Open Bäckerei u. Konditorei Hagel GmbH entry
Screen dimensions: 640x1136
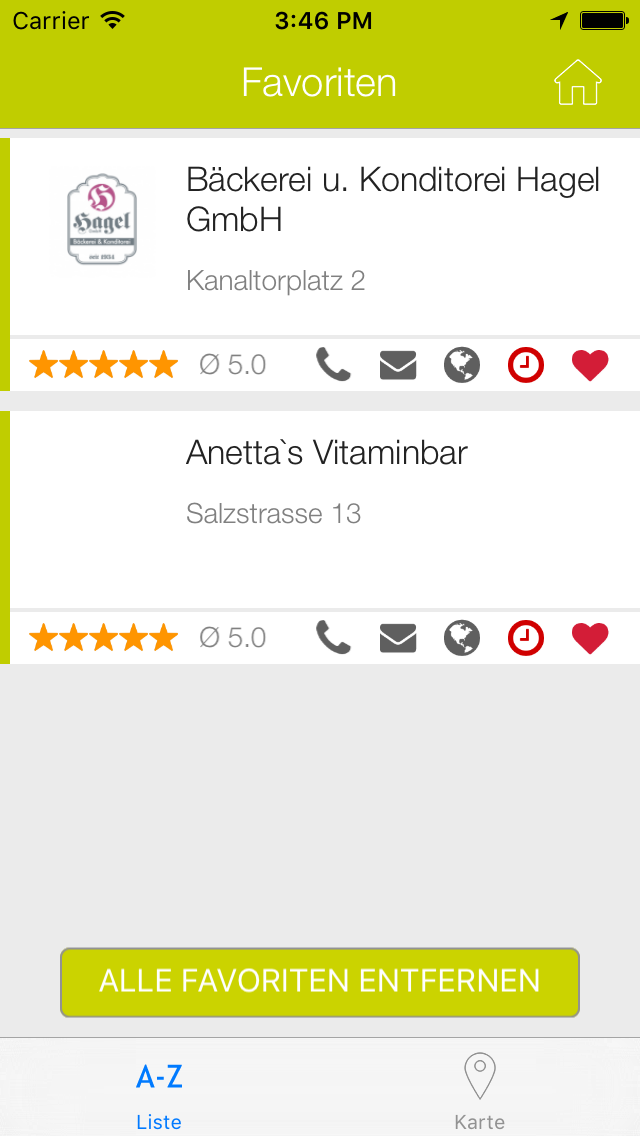coord(325,237)
